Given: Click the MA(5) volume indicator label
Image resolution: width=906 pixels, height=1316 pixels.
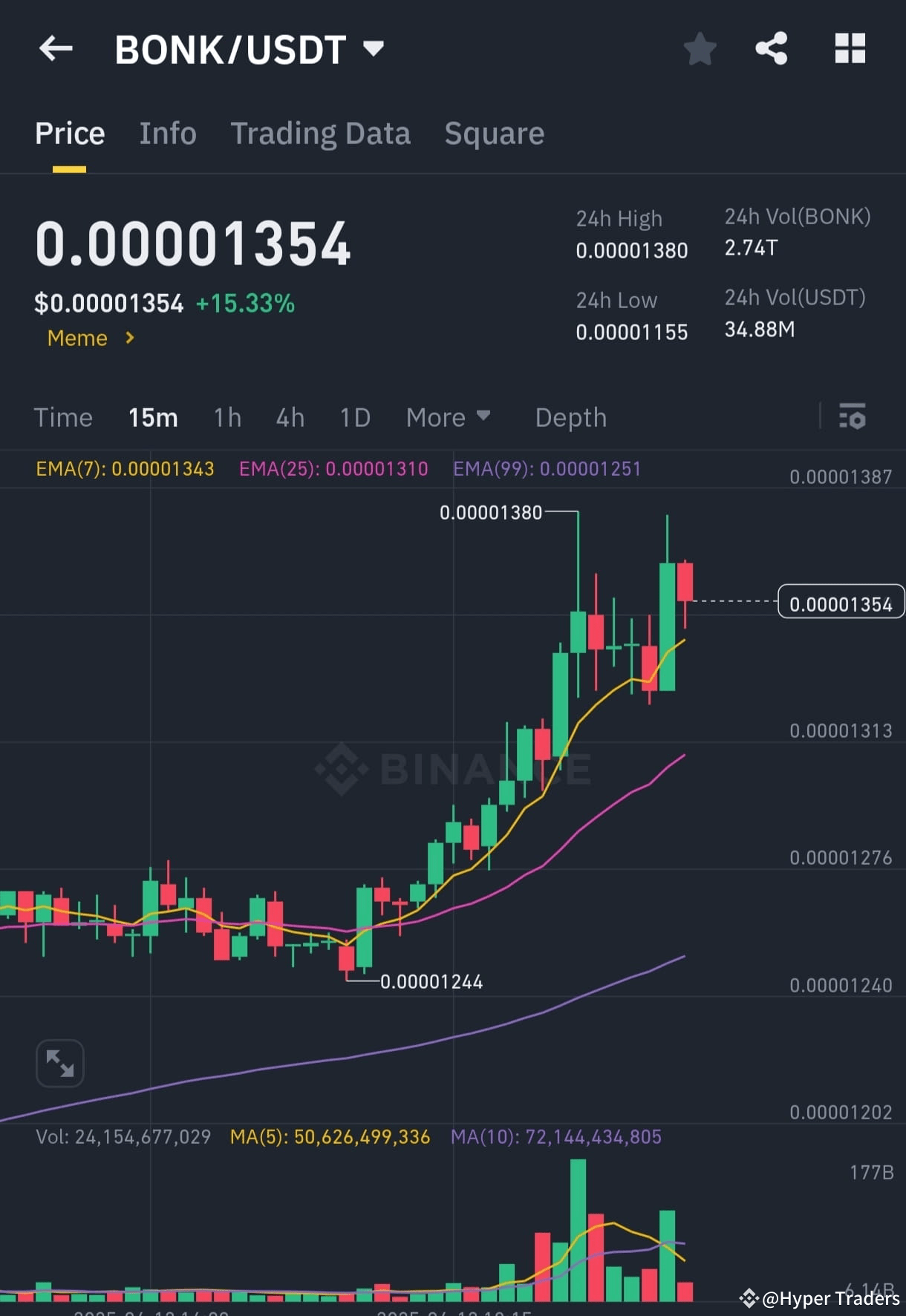Looking at the screenshot, I should coord(330,1136).
